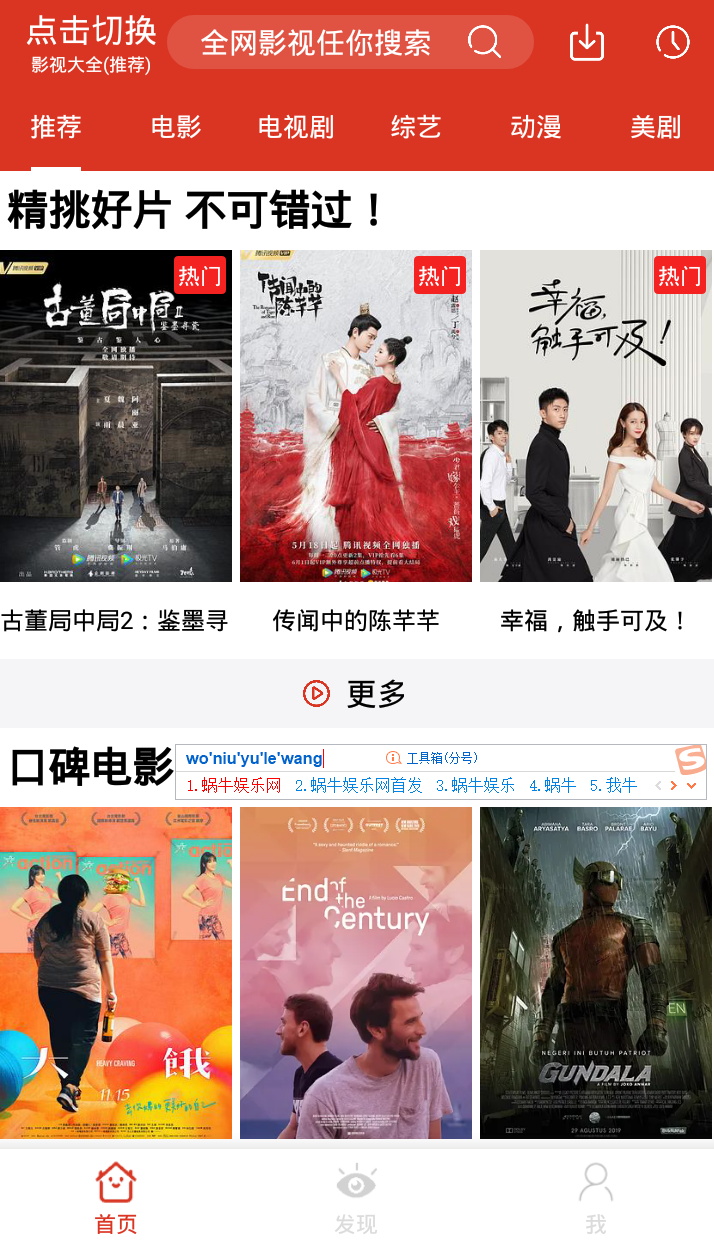Switch to the 推荐 tab
The image size is (714, 1246).
click(56, 128)
